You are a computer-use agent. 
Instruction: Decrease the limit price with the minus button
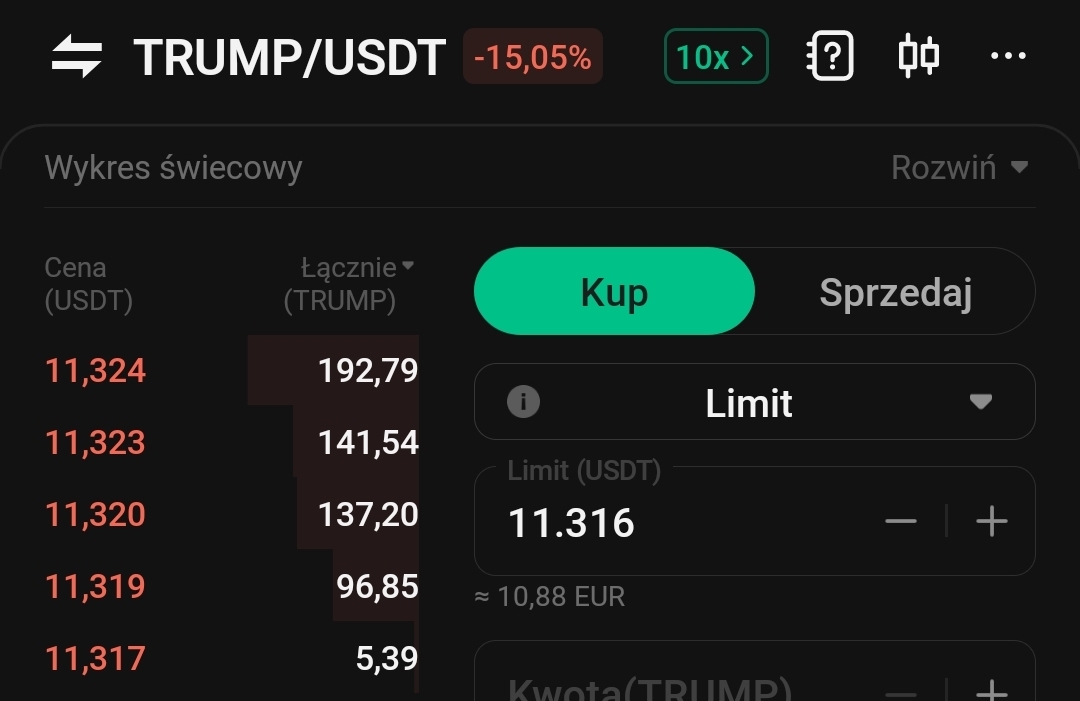pos(900,522)
